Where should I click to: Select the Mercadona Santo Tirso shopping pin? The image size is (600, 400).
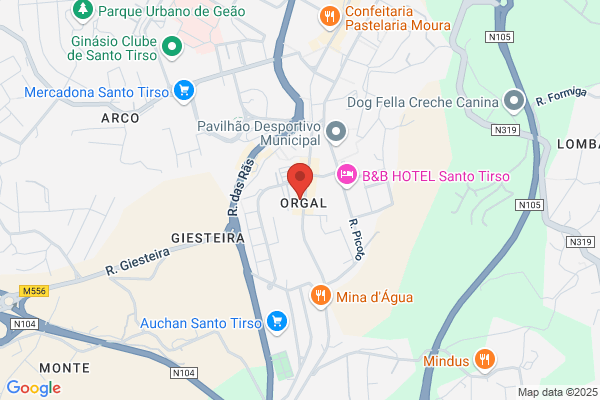pos(184,91)
